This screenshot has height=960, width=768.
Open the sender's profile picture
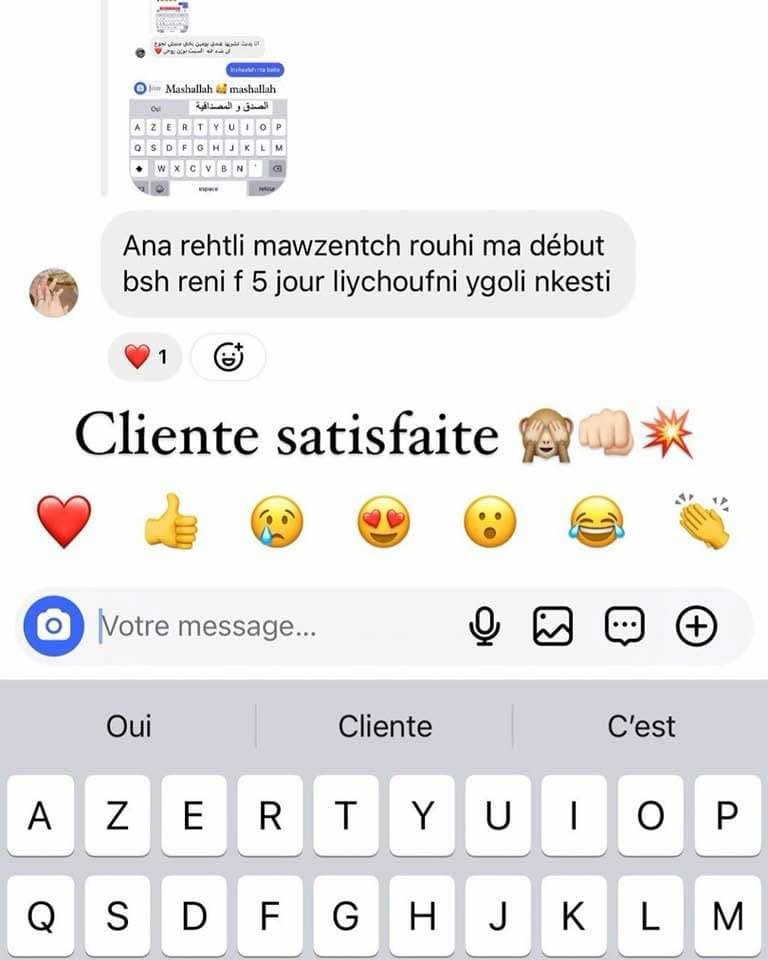tap(54, 292)
